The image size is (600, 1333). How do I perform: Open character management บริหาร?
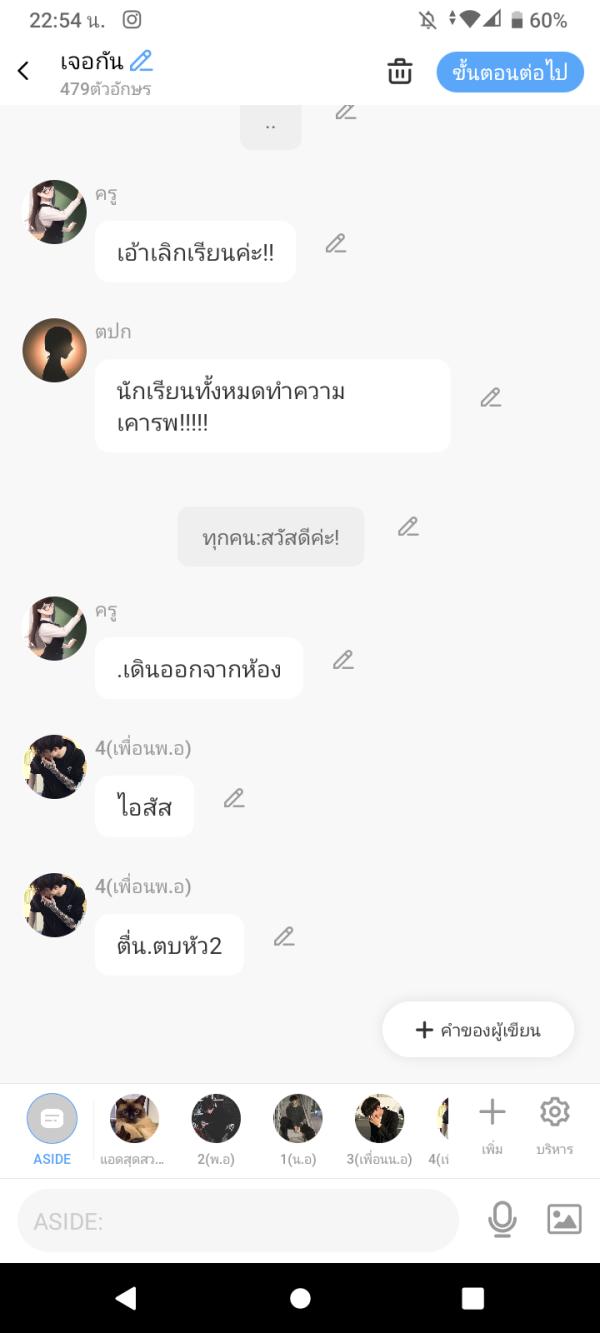click(x=554, y=1124)
